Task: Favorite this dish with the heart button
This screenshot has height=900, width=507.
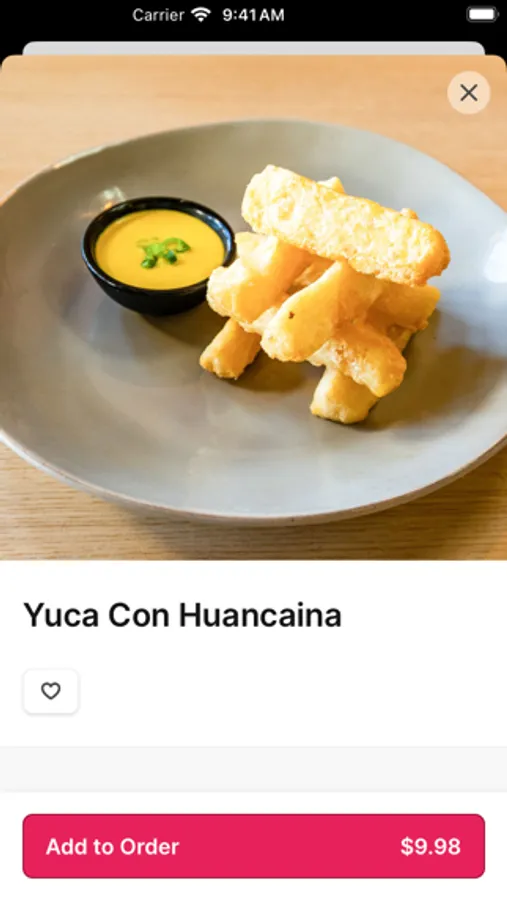Action: pyautogui.click(x=51, y=691)
